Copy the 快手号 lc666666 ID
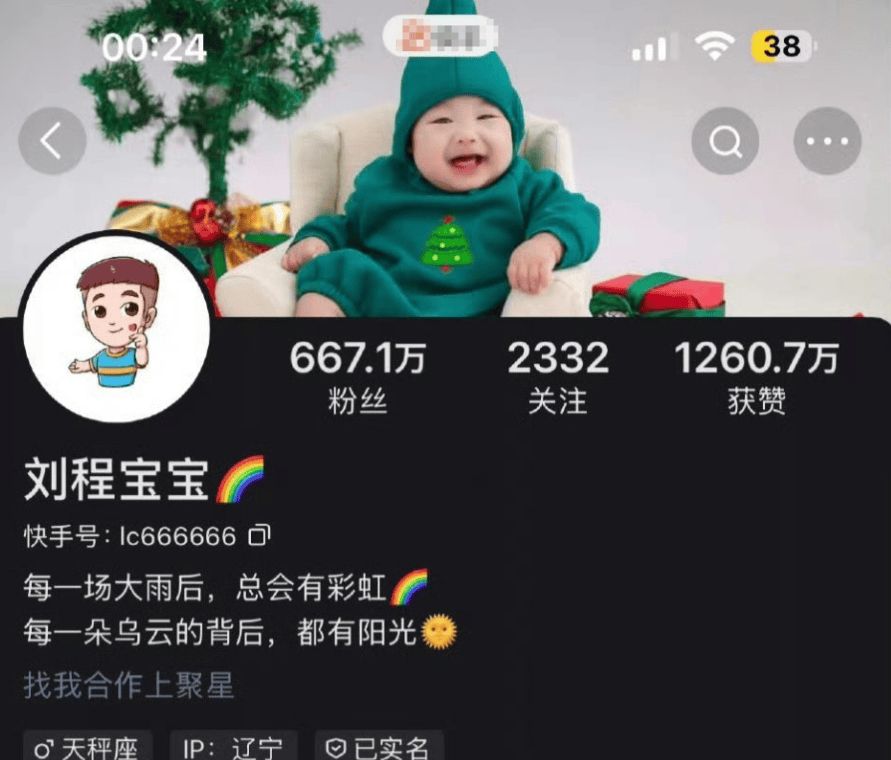This screenshot has height=760, width=891. [x=260, y=537]
